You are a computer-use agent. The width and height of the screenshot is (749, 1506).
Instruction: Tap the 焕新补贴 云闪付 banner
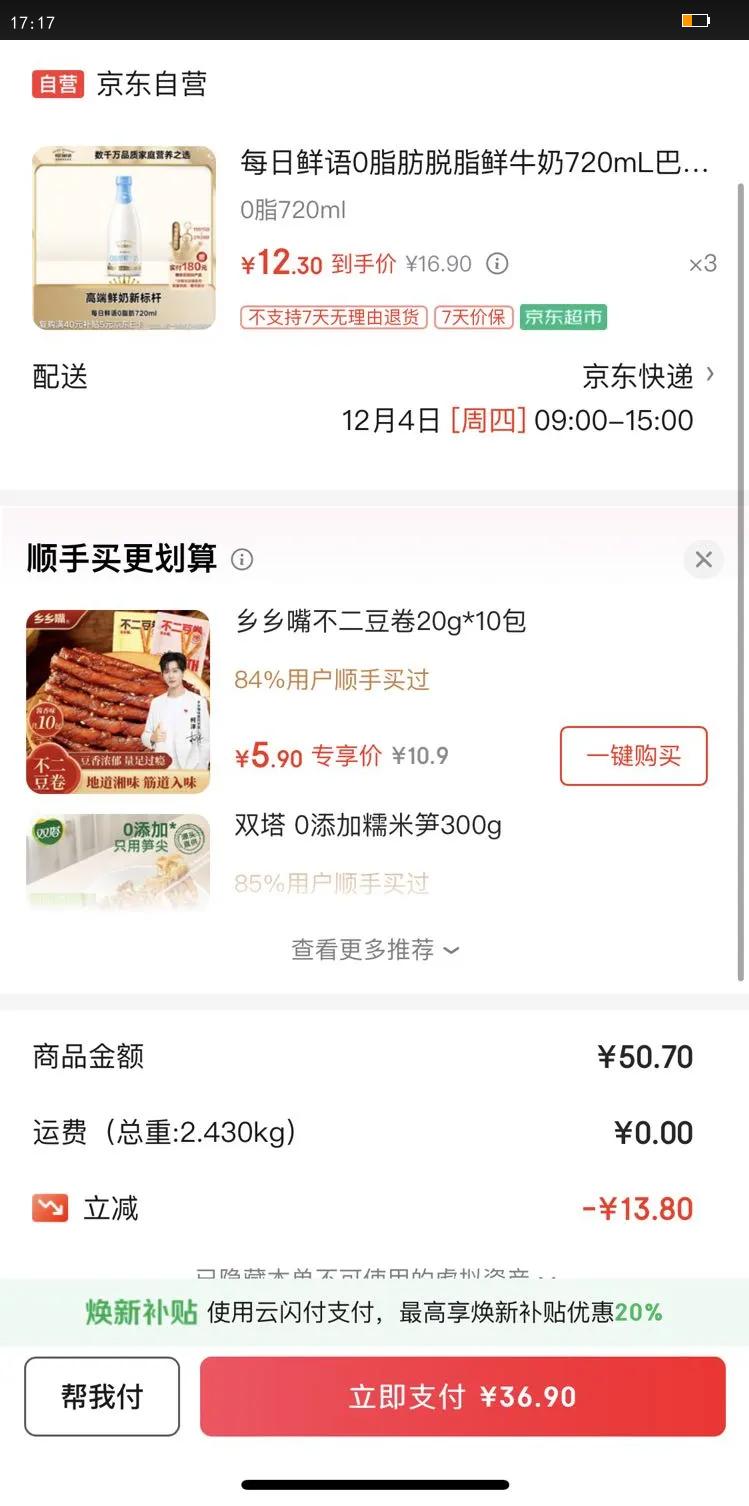(374, 1312)
